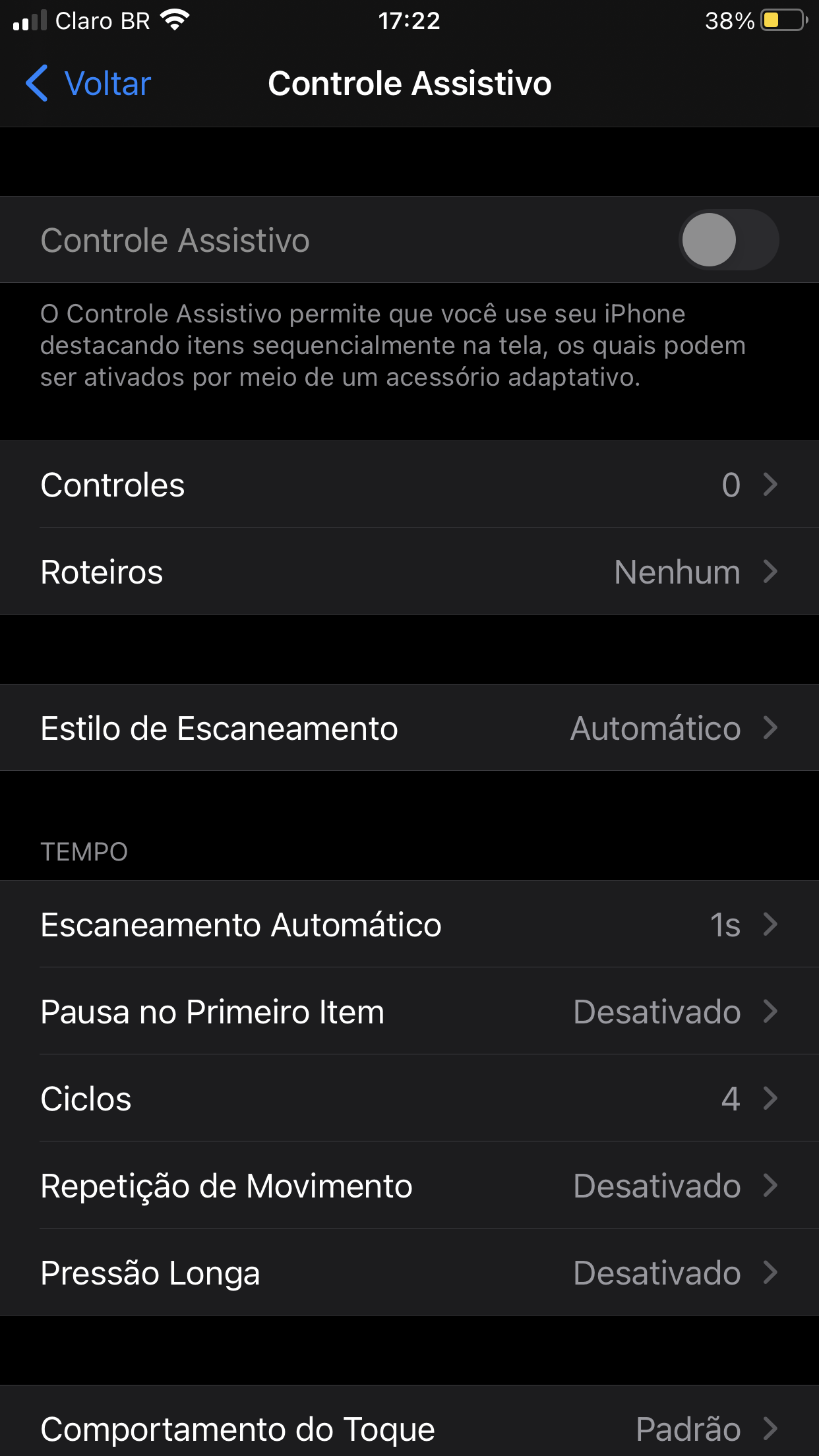
Task: Open the Controles settings row
Action: pyautogui.click(x=409, y=485)
